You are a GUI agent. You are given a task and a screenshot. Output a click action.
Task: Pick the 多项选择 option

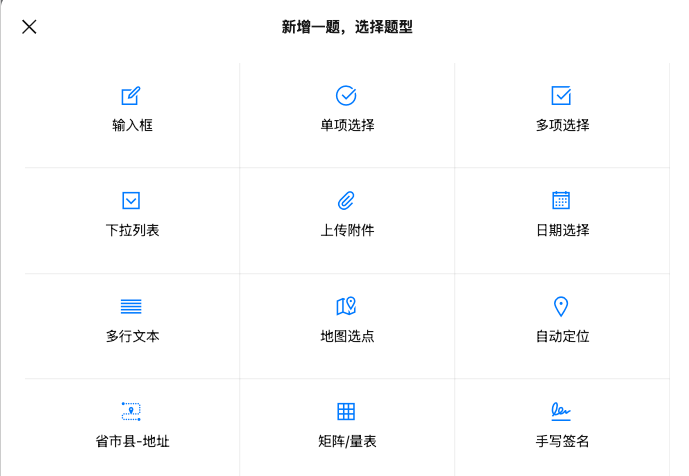pos(561,110)
